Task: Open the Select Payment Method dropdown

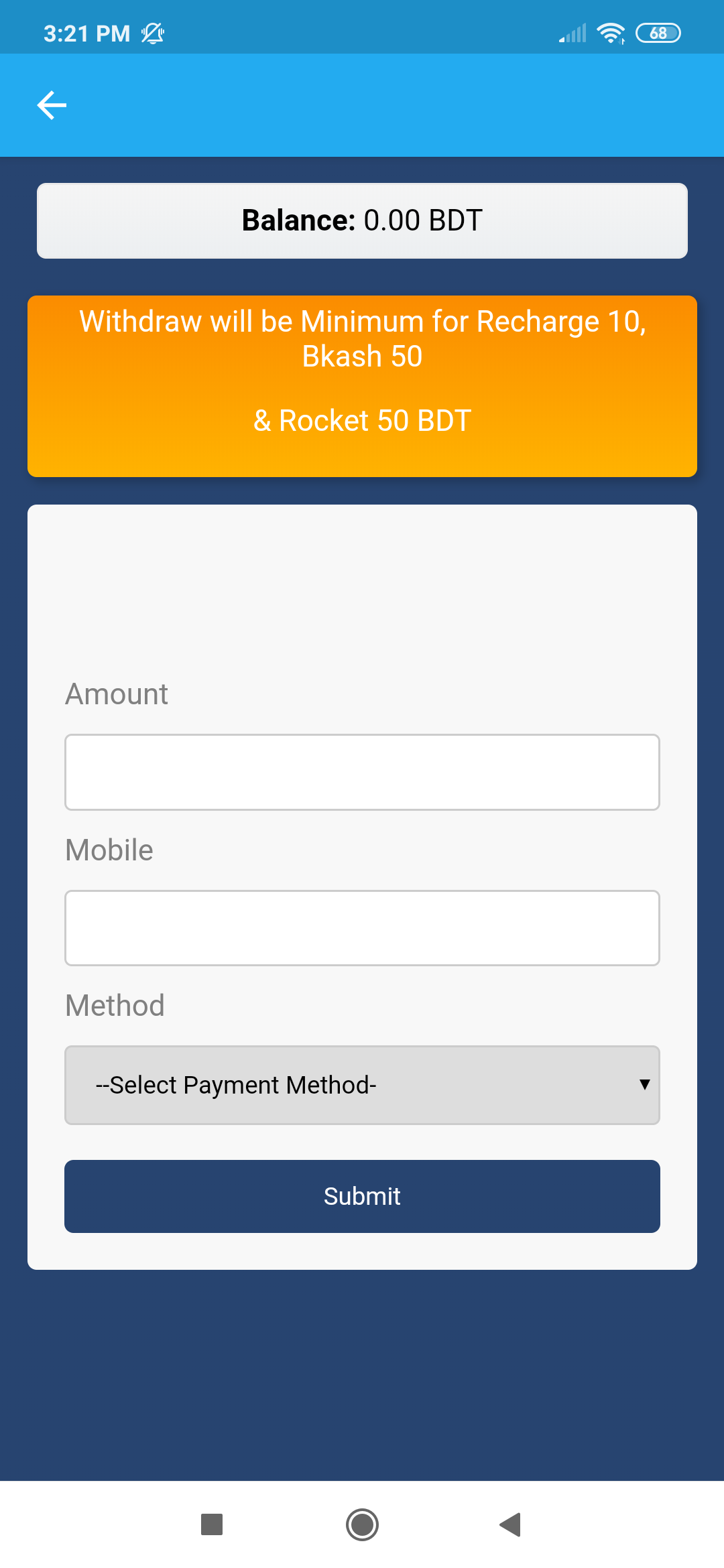Action: point(362,1084)
